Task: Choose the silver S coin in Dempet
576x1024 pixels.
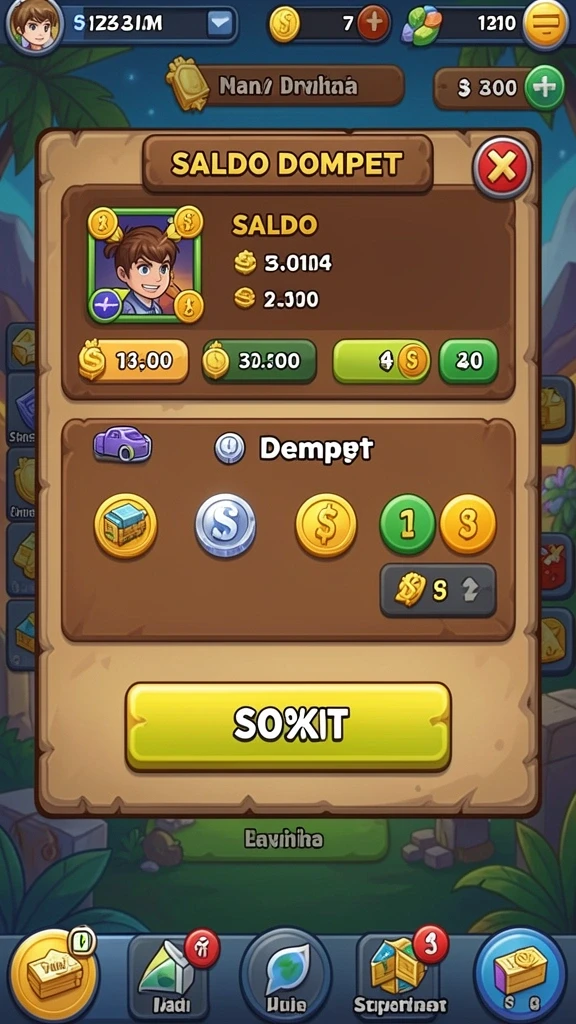Action: pos(225,526)
